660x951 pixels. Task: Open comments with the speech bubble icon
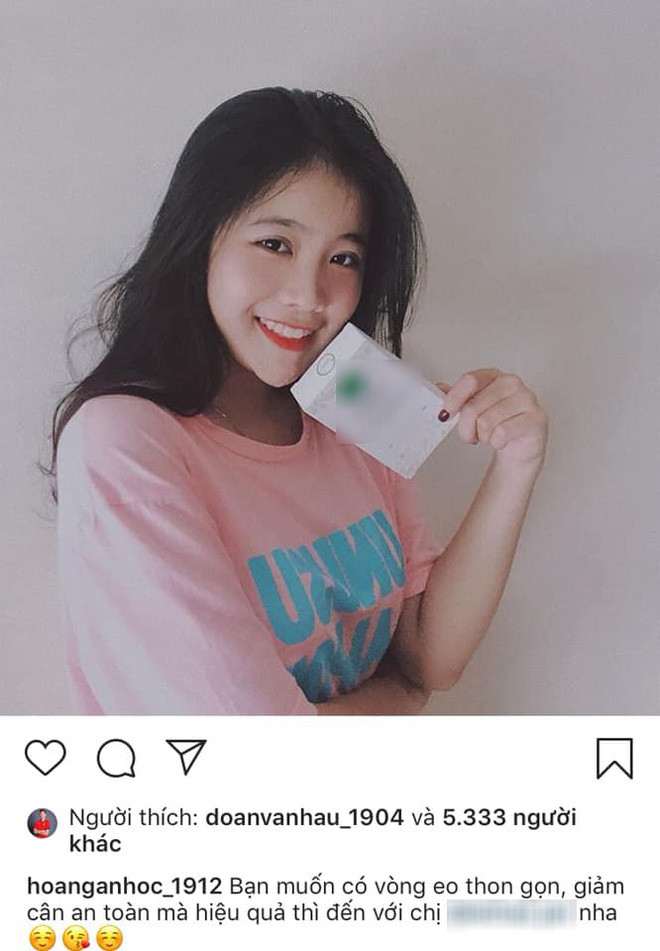tap(116, 758)
